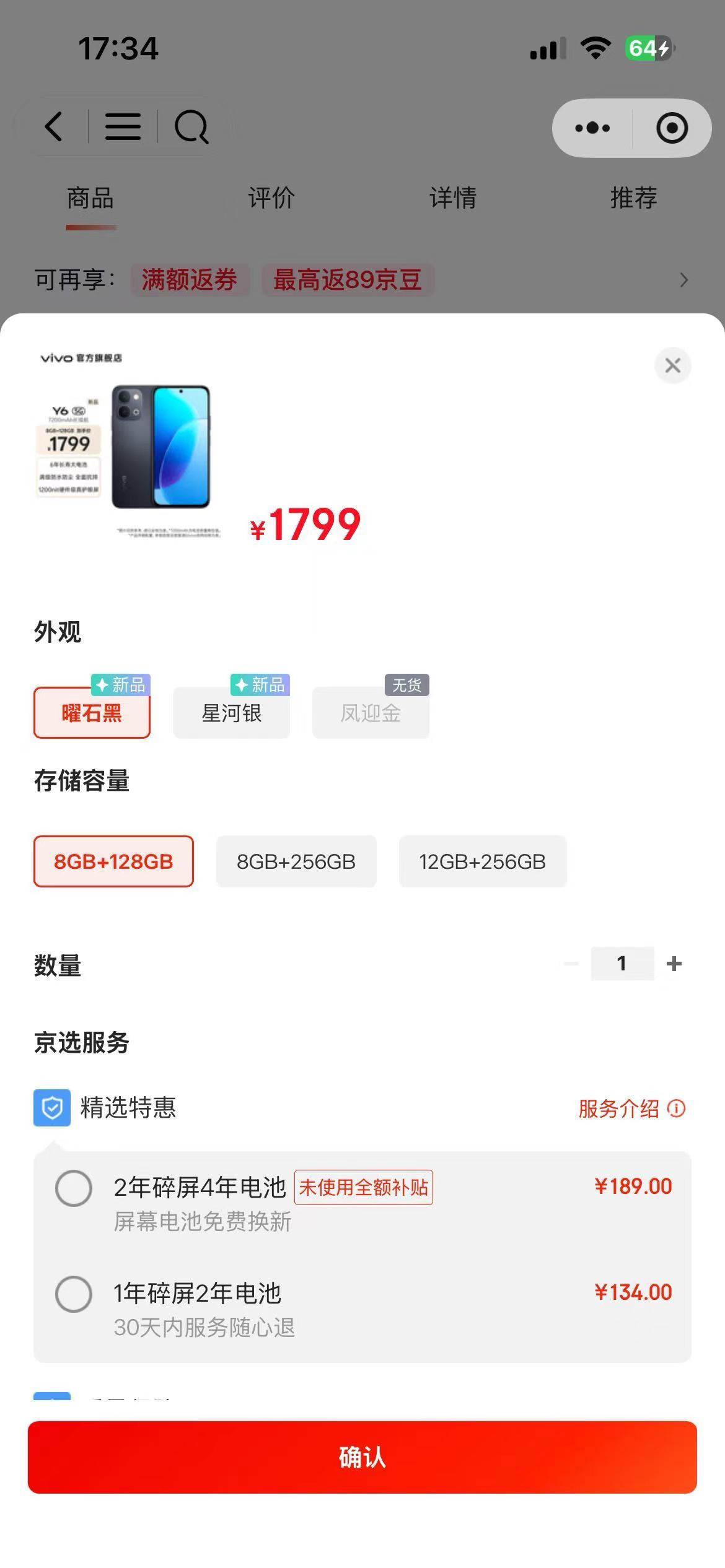The width and height of the screenshot is (725, 1568).
Task: Go back using the back arrow
Action: (x=55, y=127)
